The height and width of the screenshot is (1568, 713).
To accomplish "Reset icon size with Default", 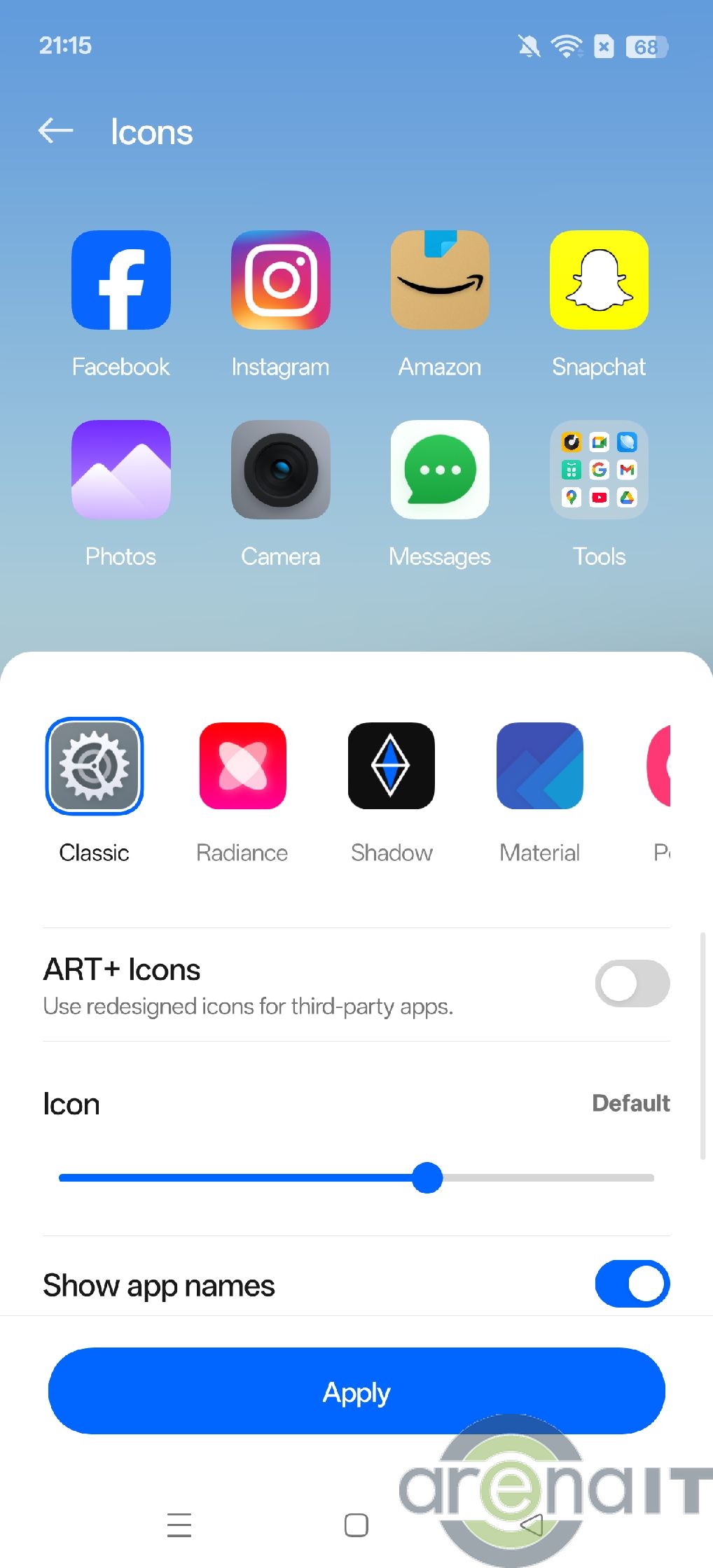I will 630,1103.
